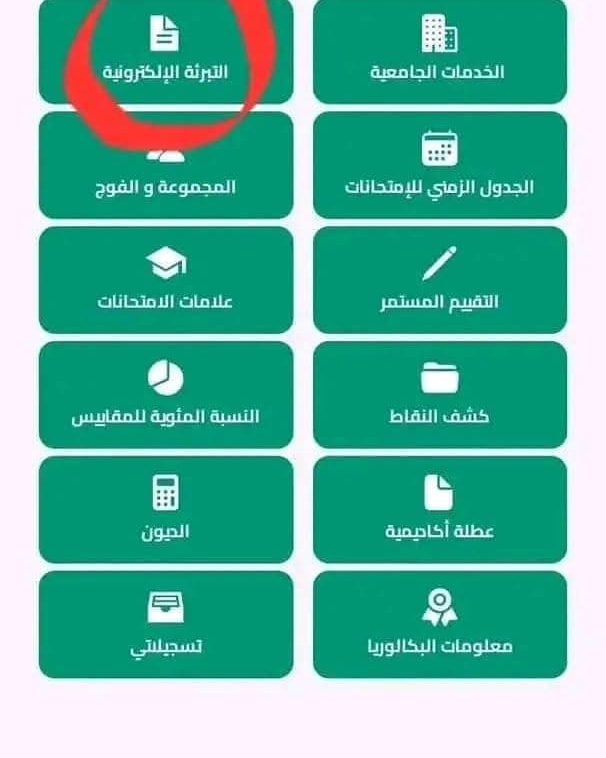Open الديون tile

(166, 510)
